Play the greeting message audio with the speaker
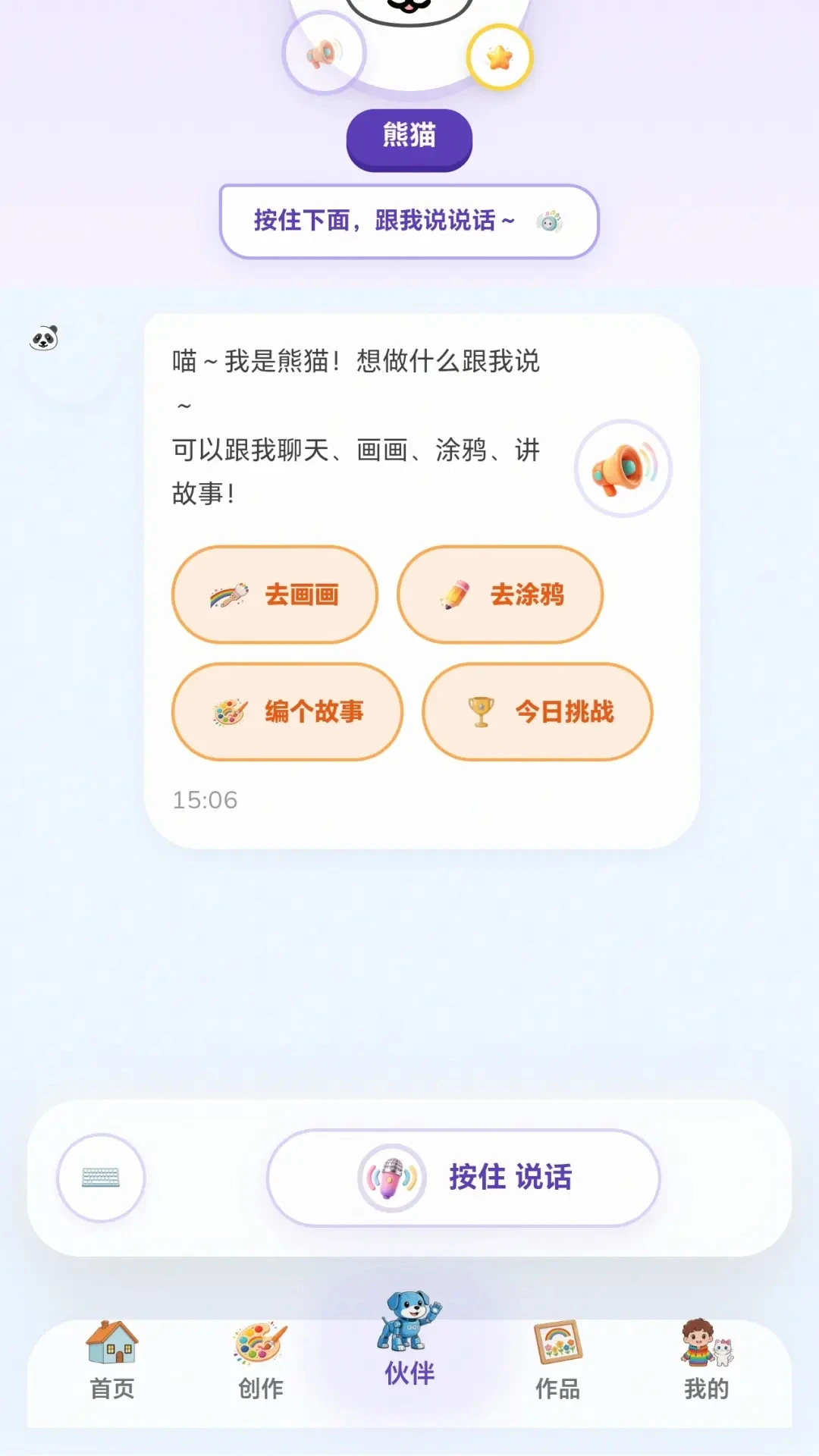 click(623, 469)
